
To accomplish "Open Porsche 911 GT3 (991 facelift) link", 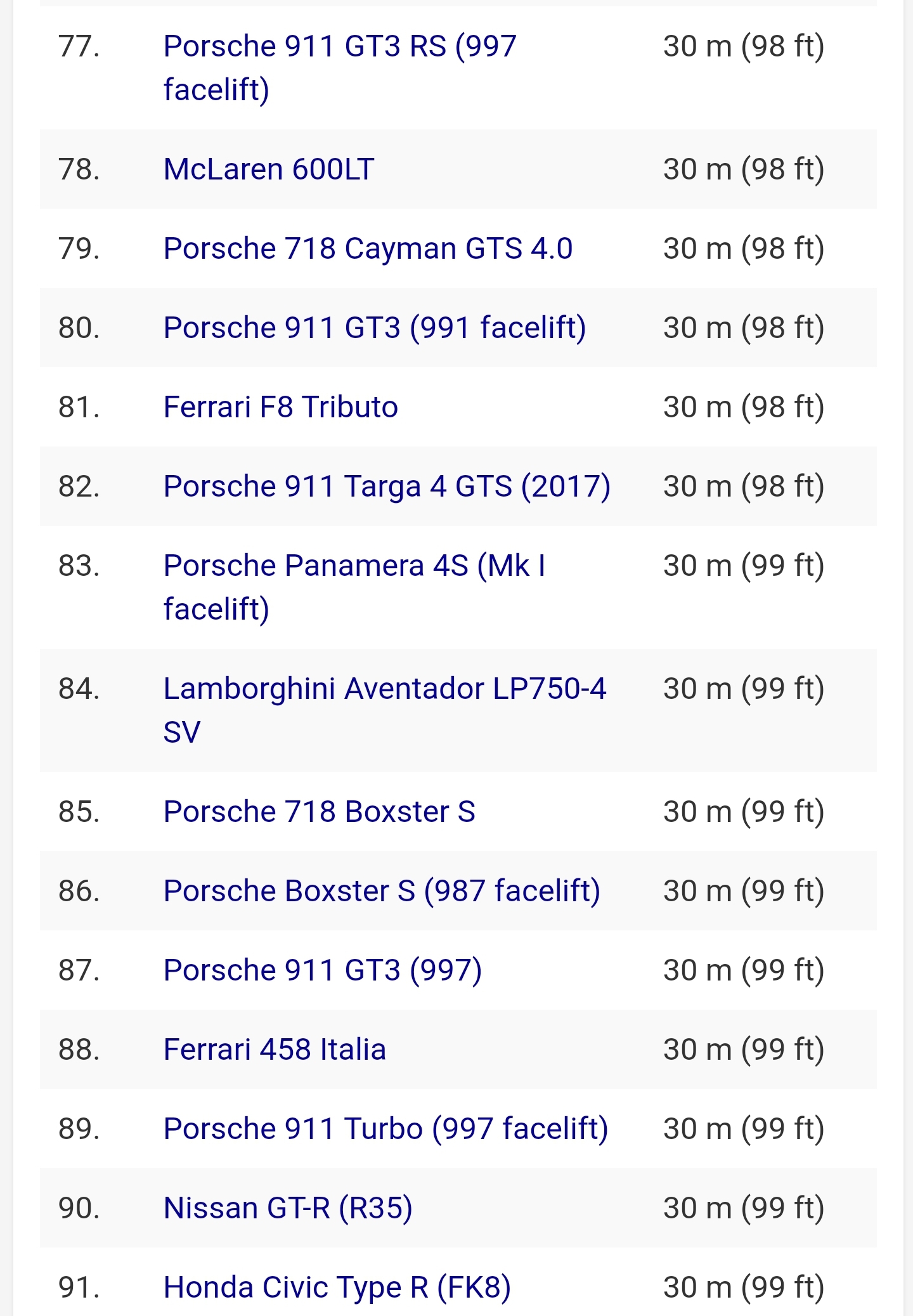I will pyautogui.click(x=374, y=328).
